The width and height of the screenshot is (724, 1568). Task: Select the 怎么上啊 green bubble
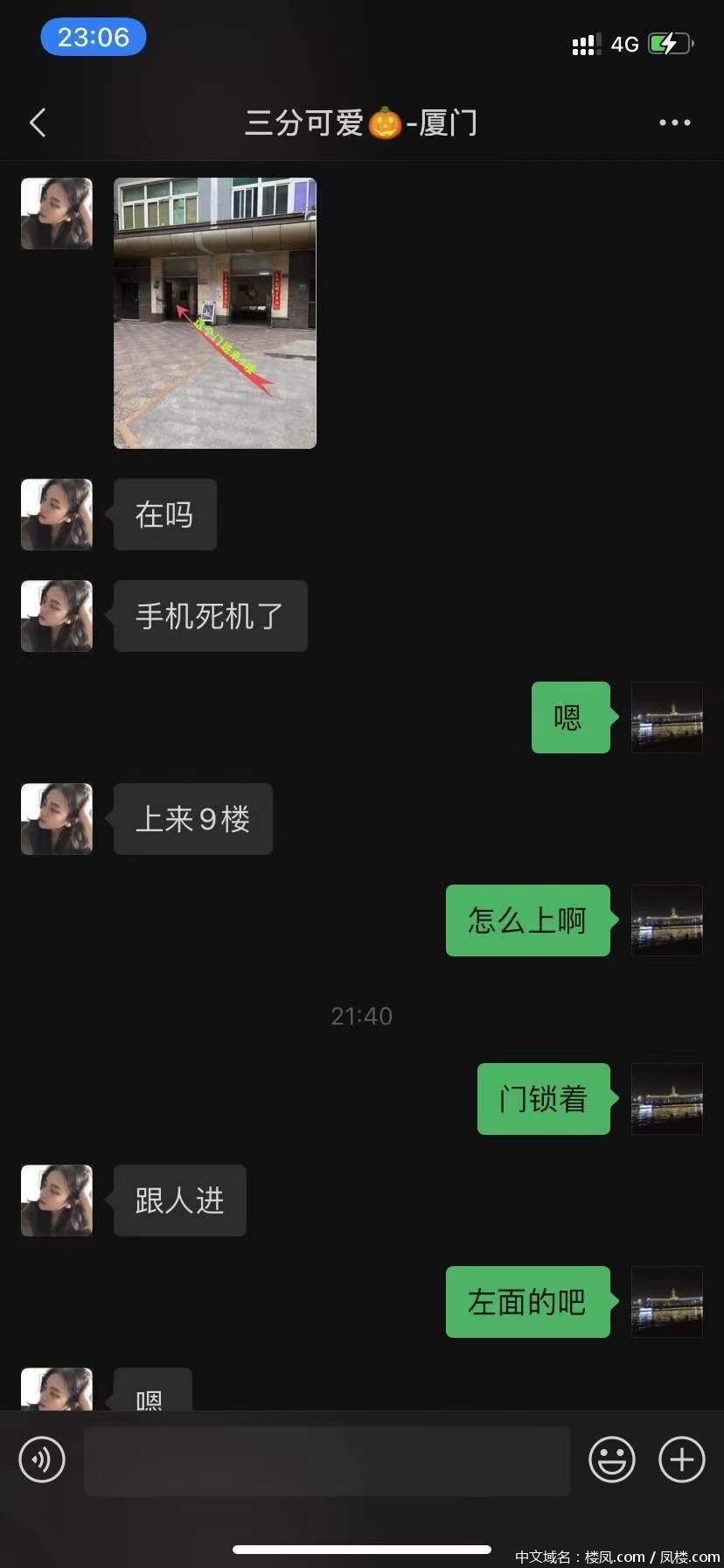coord(528,920)
